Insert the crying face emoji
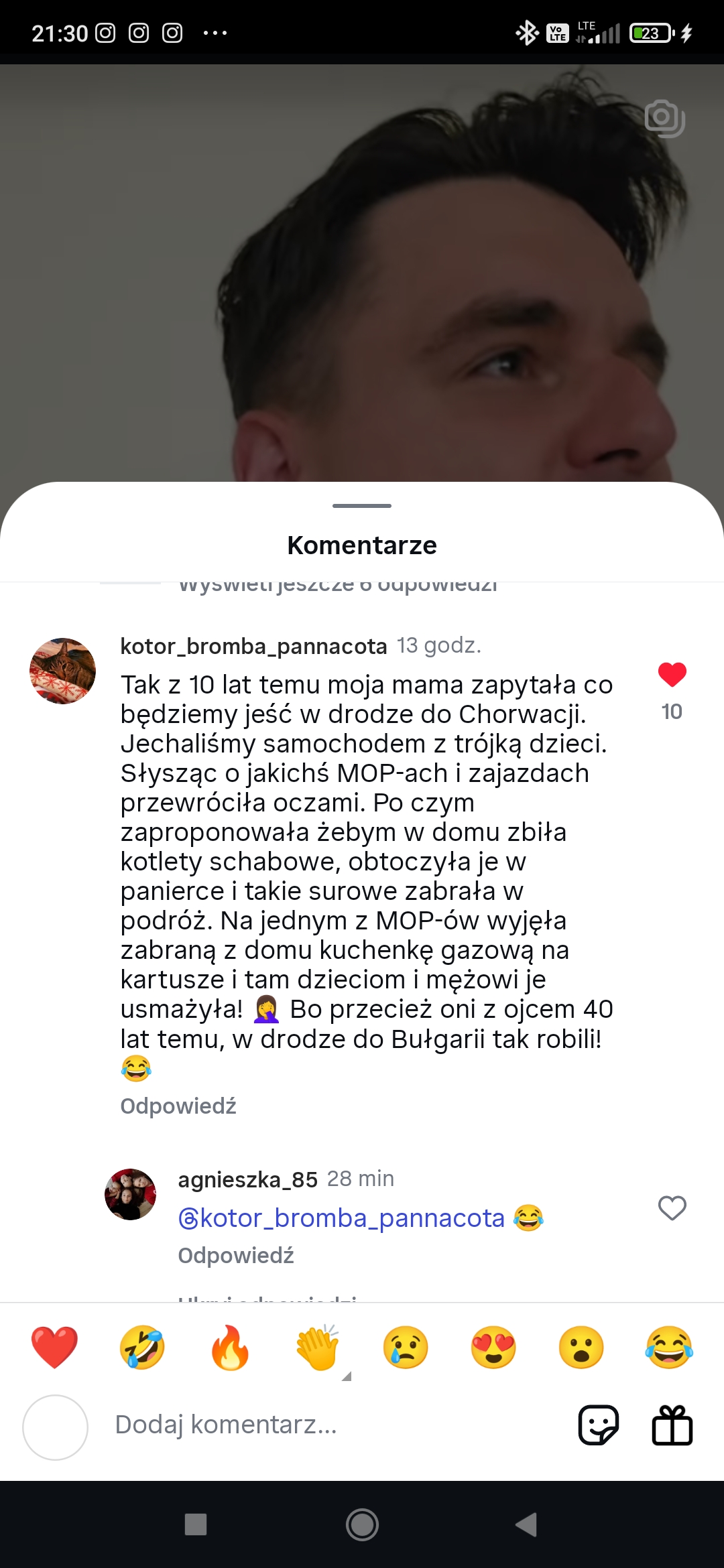This screenshot has width=724, height=1568. point(406,1348)
